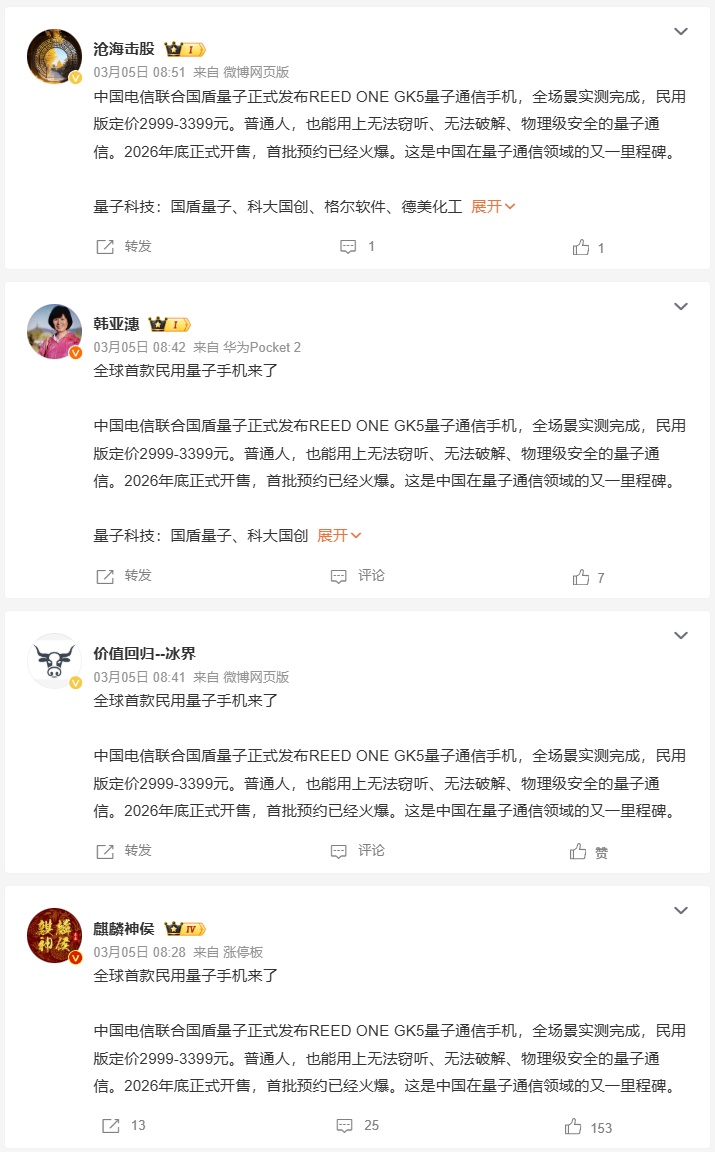Open the dropdown chevron on 沧海击股's post
Image resolution: width=715 pixels, height=1152 pixels.
click(681, 32)
